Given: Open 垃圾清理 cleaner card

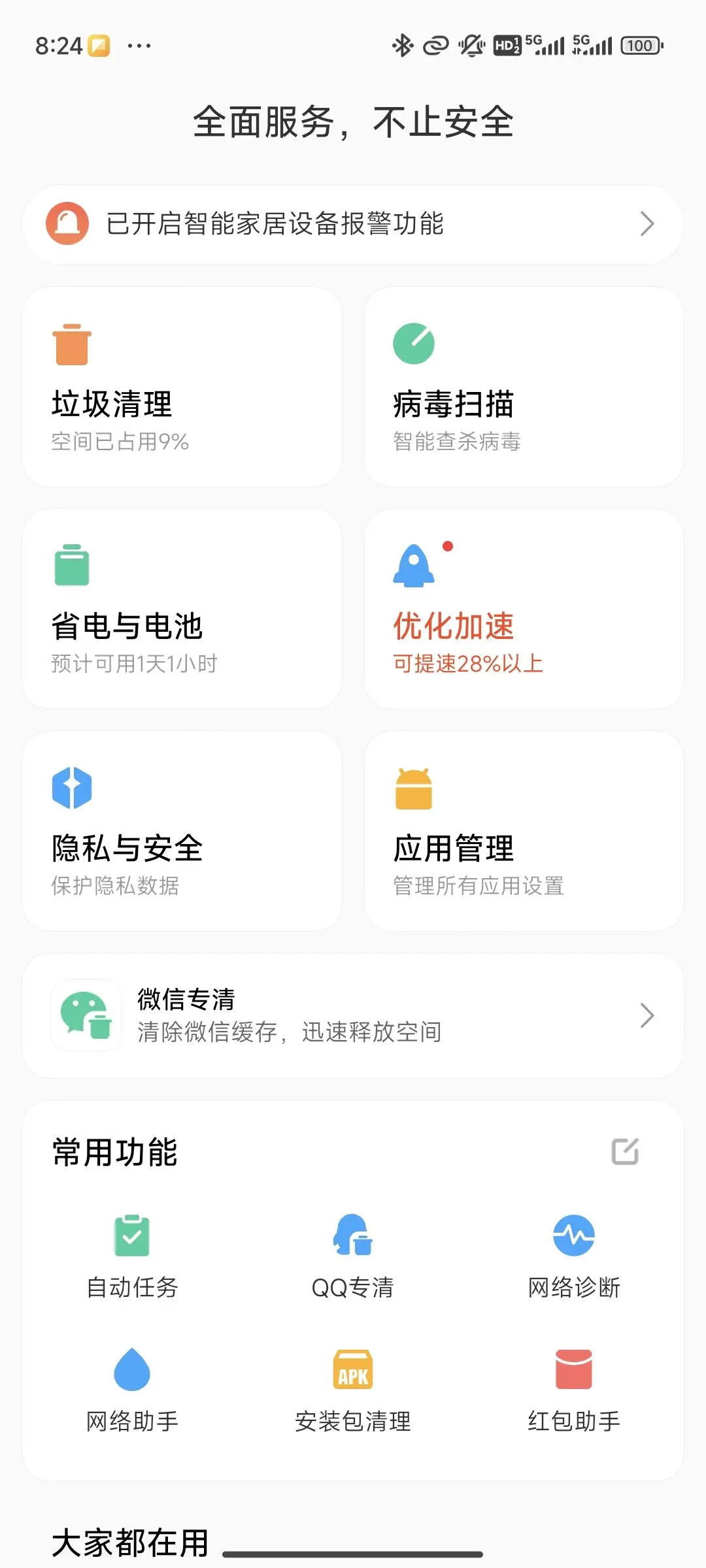Looking at the screenshot, I should click(182, 387).
